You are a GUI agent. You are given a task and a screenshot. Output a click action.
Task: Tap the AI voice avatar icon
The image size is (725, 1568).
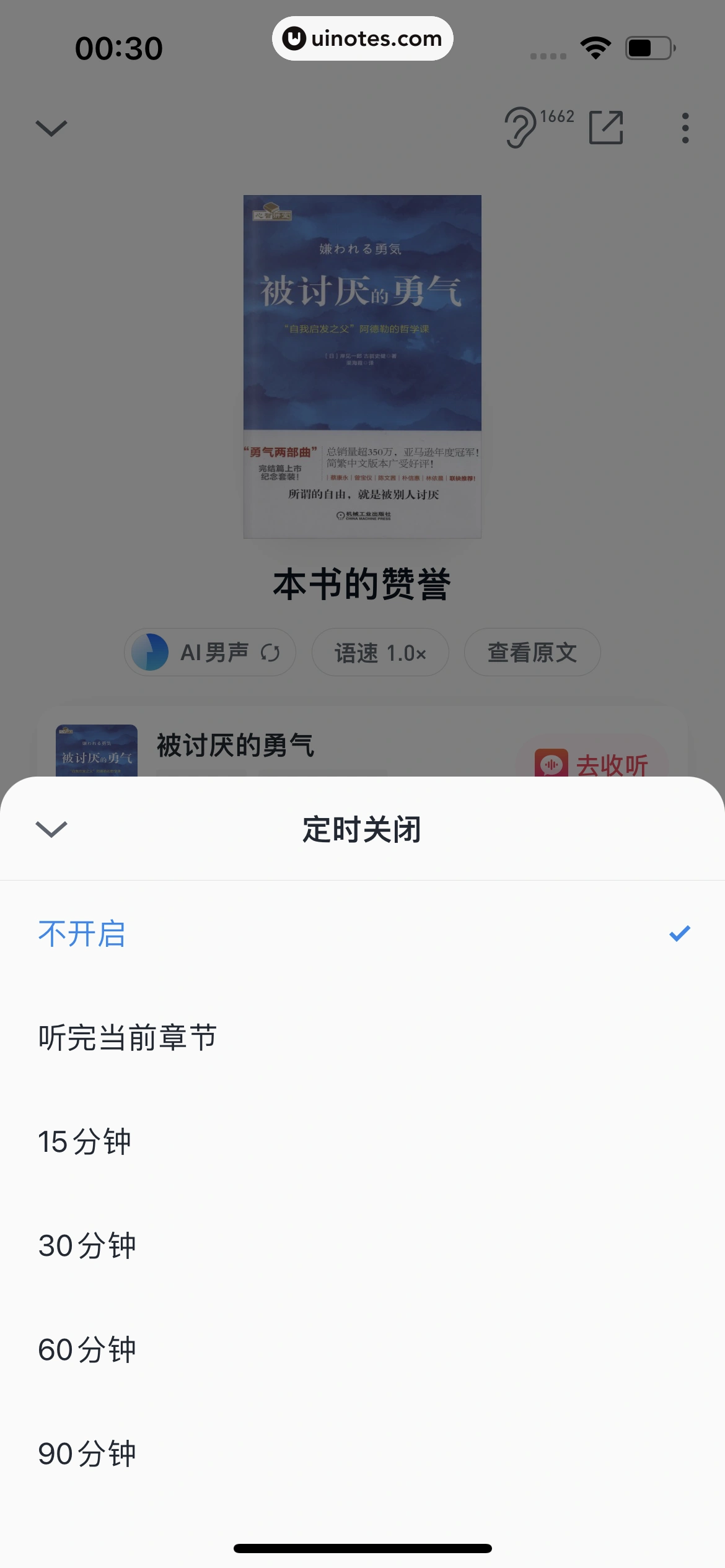(149, 651)
